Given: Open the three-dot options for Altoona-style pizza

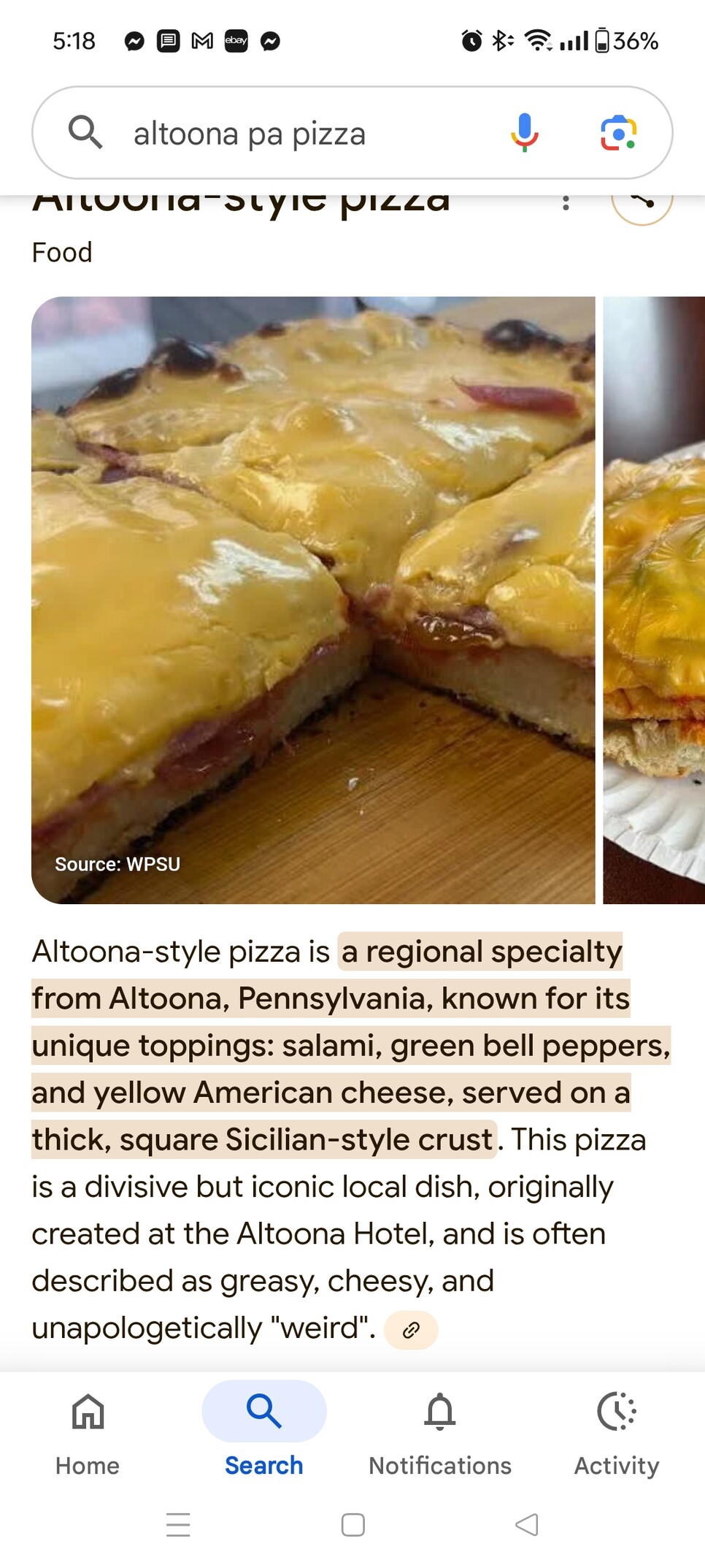Looking at the screenshot, I should [566, 203].
